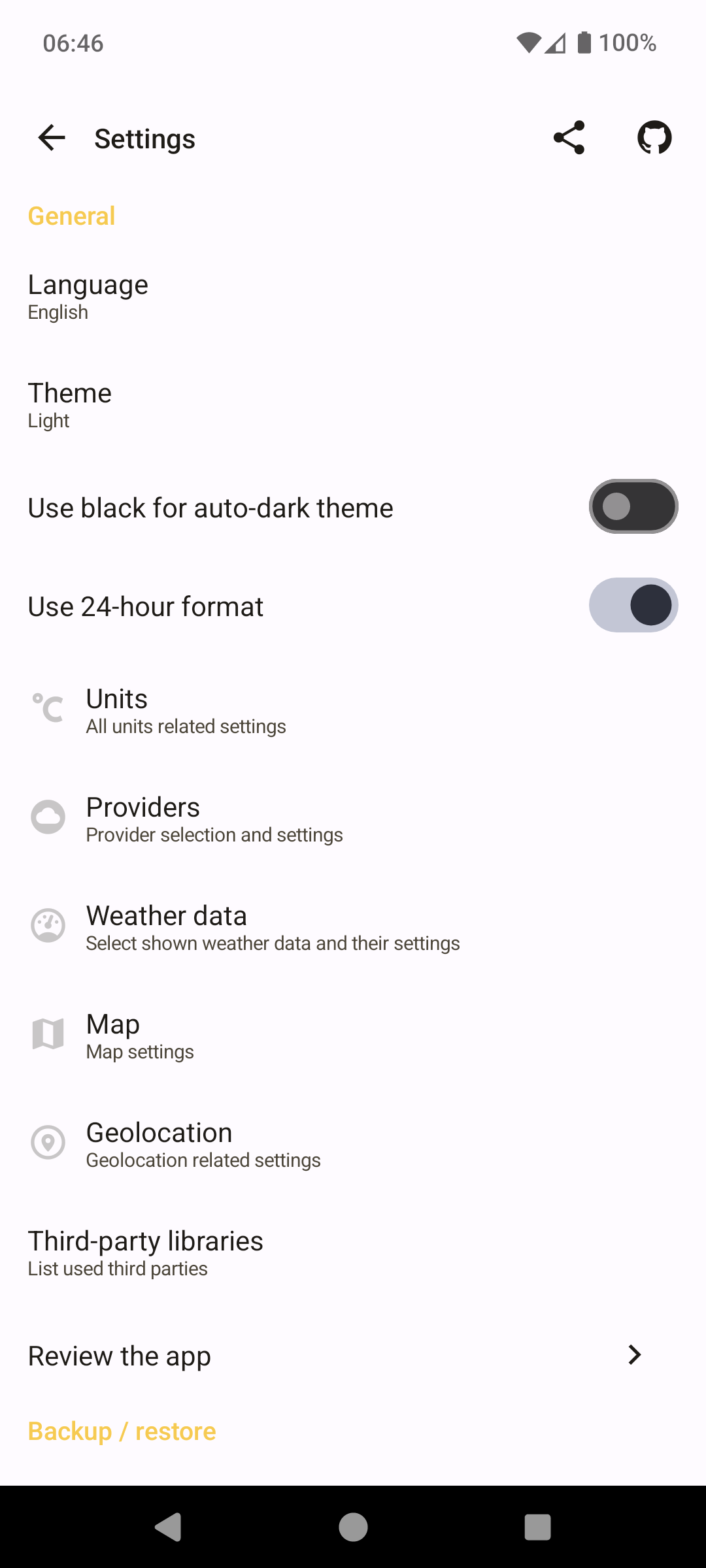Turn off the 24-hour format switch
This screenshot has width=706, height=1568.
[x=633, y=606]
